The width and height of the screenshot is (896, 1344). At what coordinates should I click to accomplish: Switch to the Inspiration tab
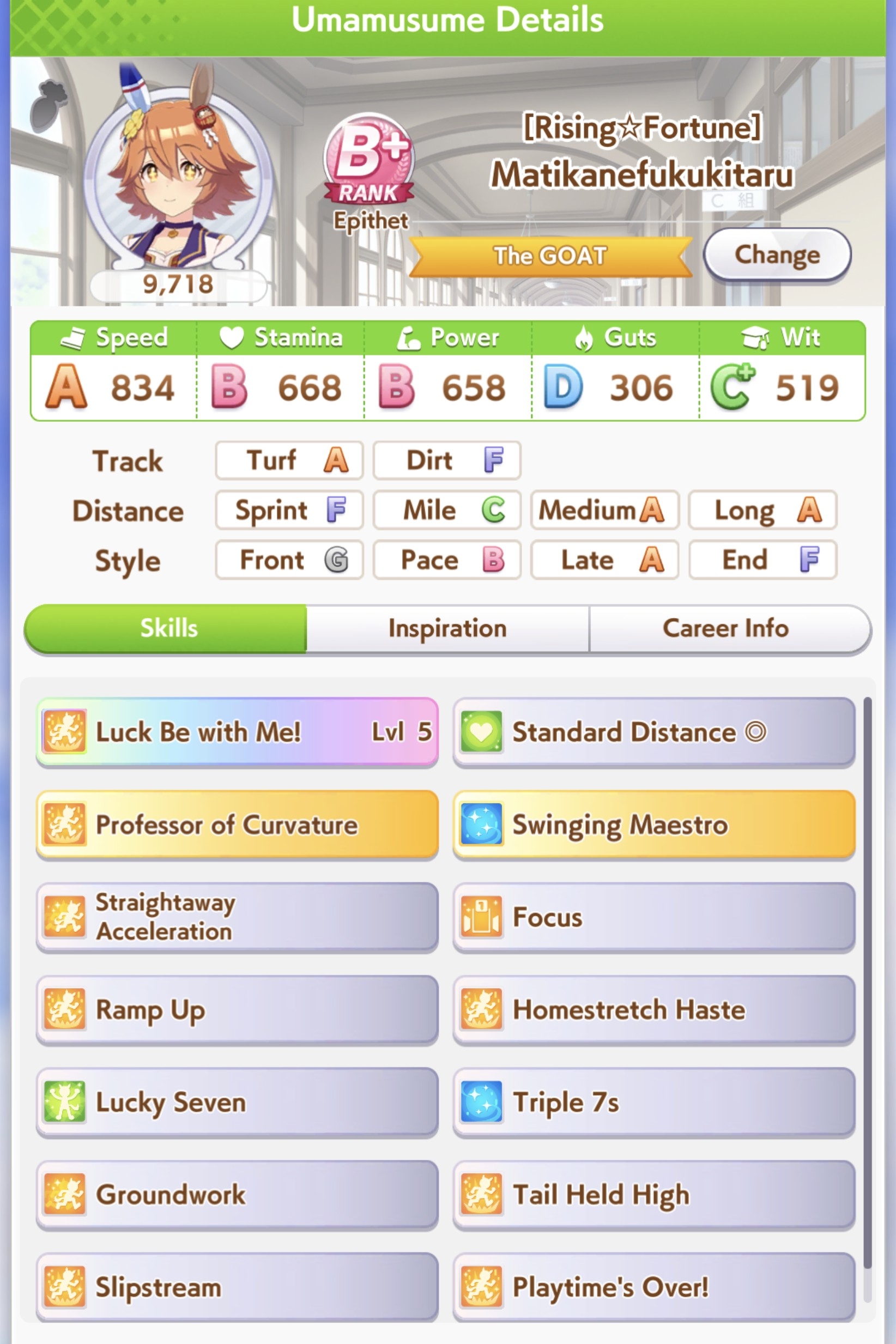[447, 628]
